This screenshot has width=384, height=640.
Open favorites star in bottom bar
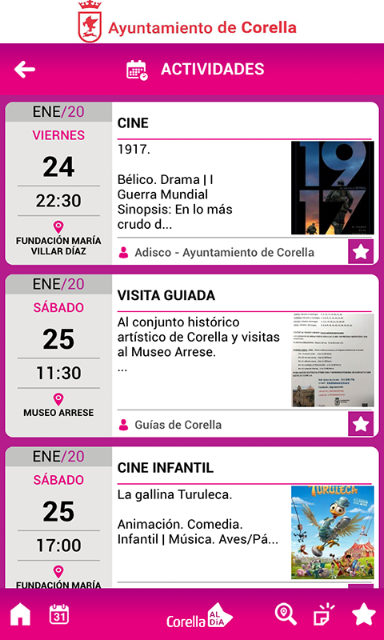364,614
